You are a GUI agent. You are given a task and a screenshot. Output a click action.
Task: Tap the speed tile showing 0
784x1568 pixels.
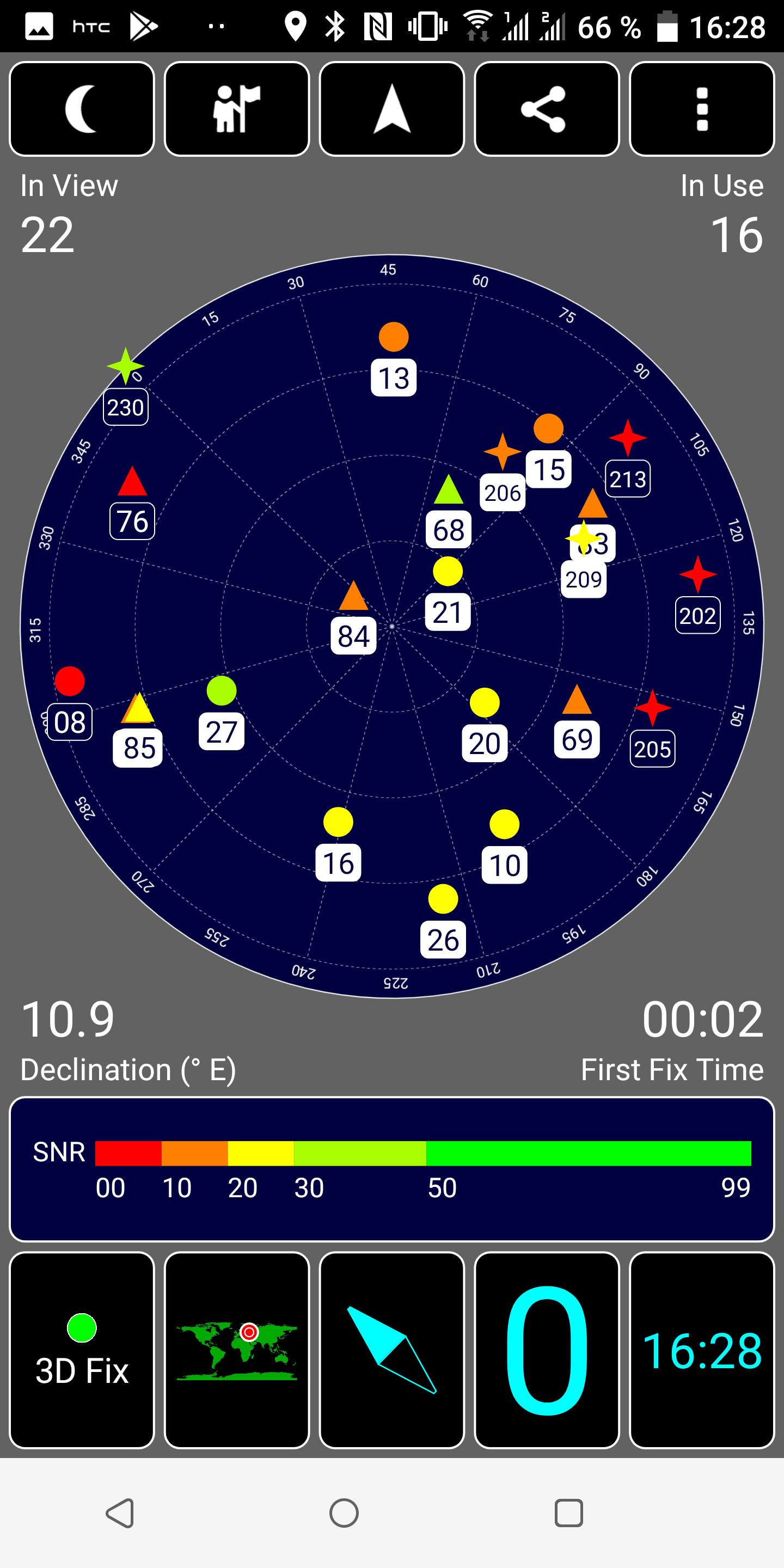[x=546, y=1350]
